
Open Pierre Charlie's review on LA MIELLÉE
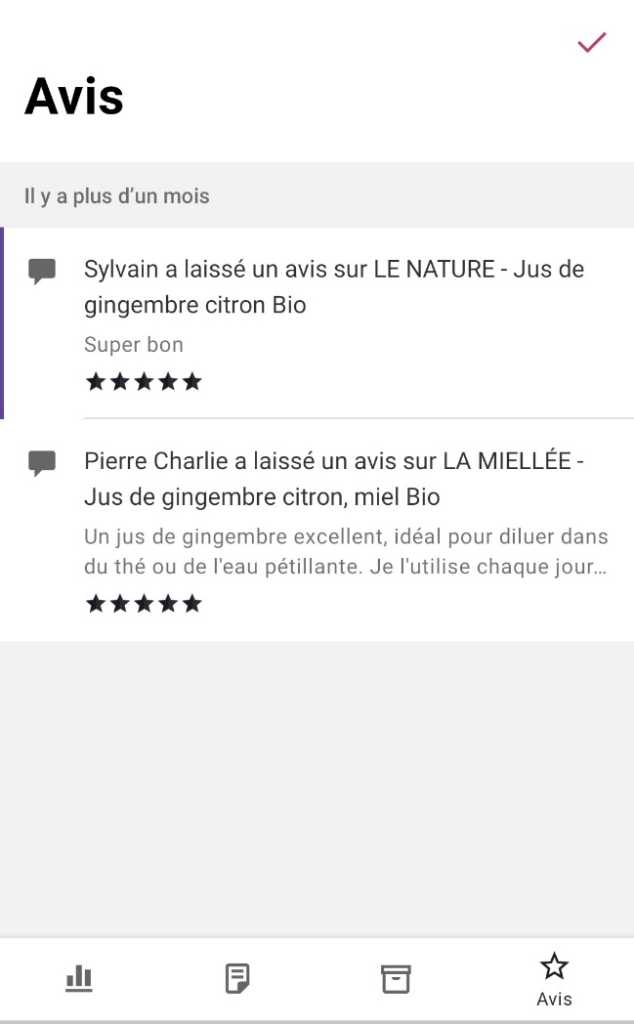point(334,530)
